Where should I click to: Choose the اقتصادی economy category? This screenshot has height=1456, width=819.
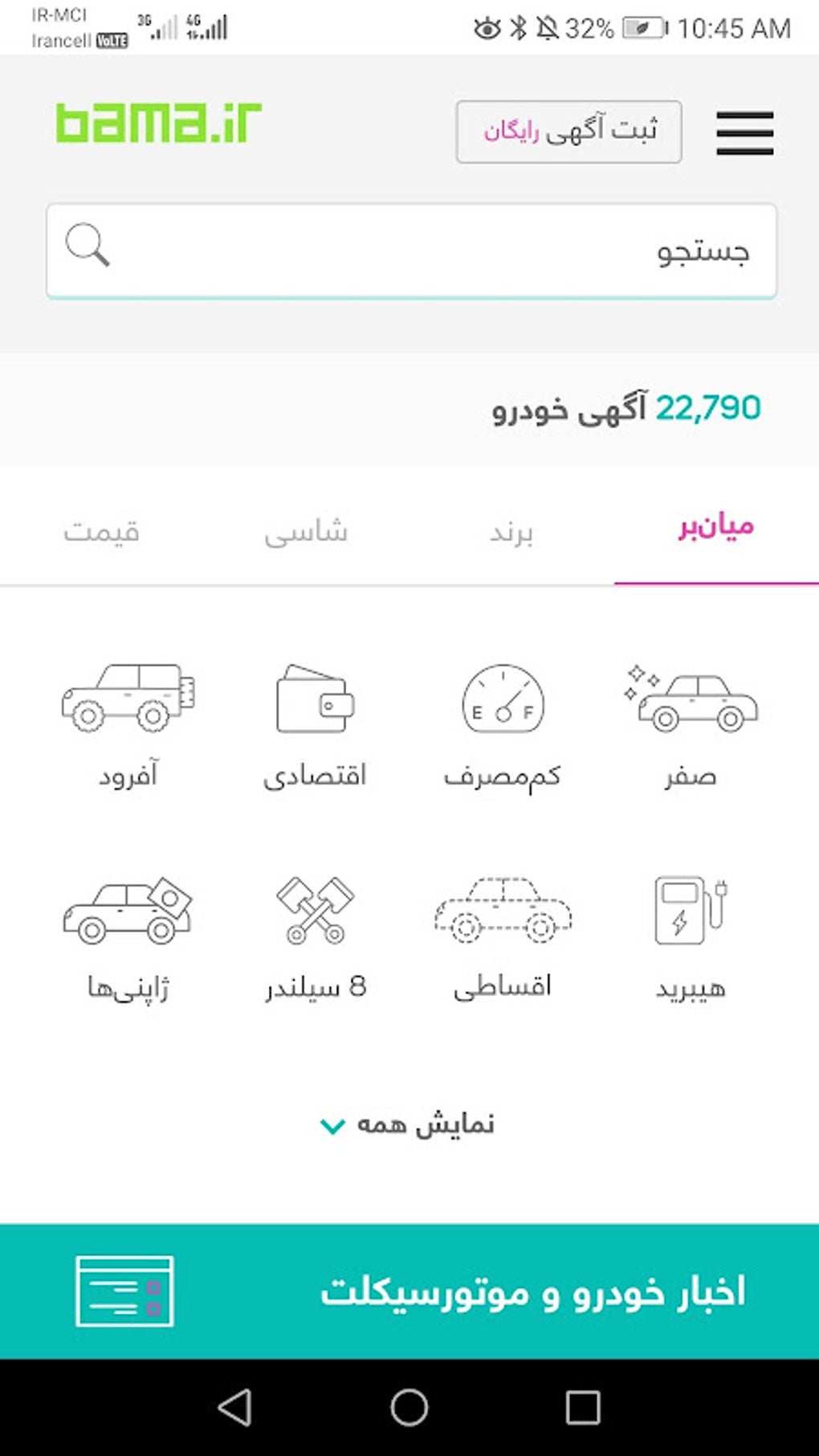pyautogui.click(x=315, y=723)
